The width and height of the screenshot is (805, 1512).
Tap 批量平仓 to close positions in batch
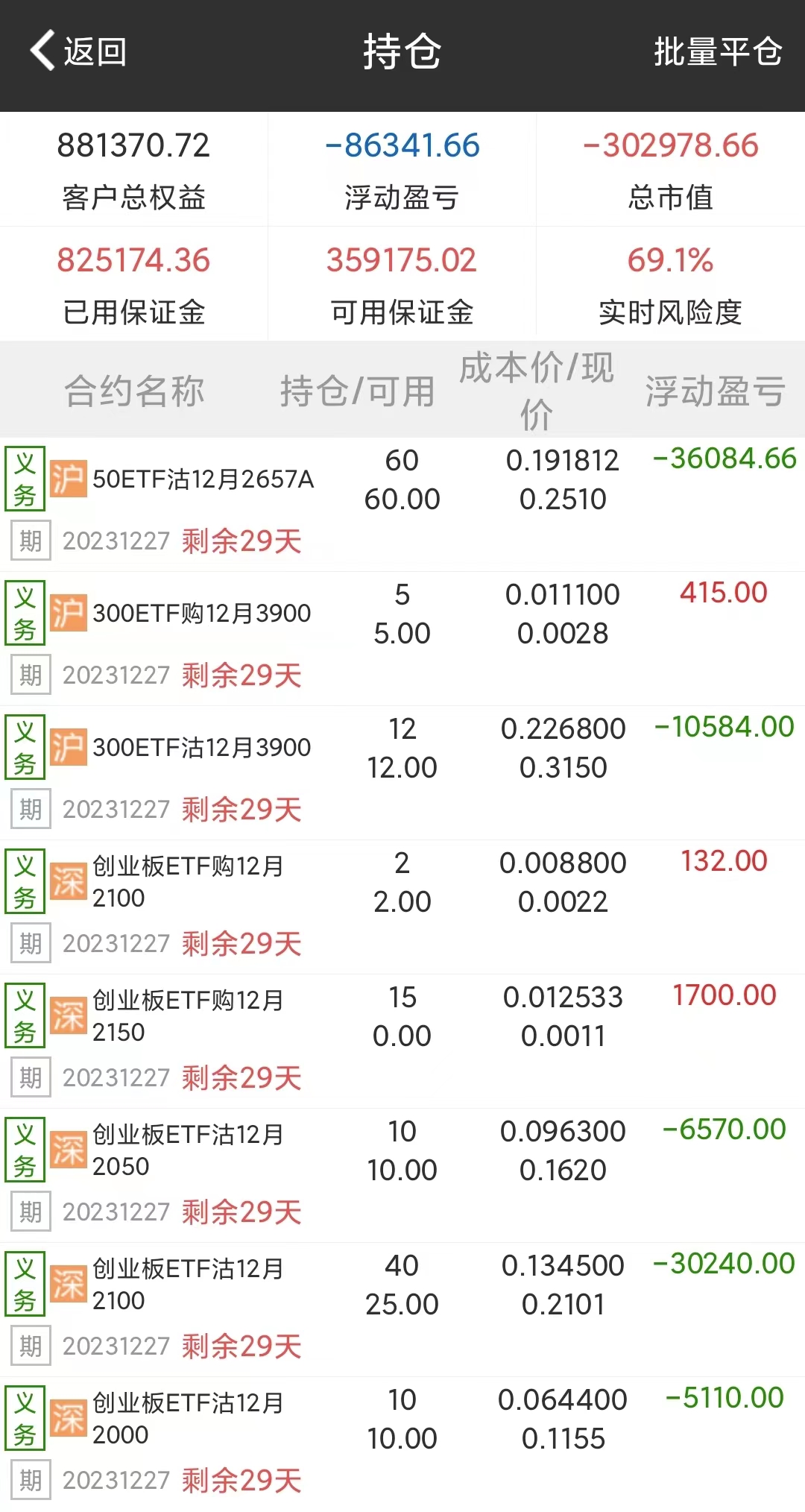[x=718, y=52]
